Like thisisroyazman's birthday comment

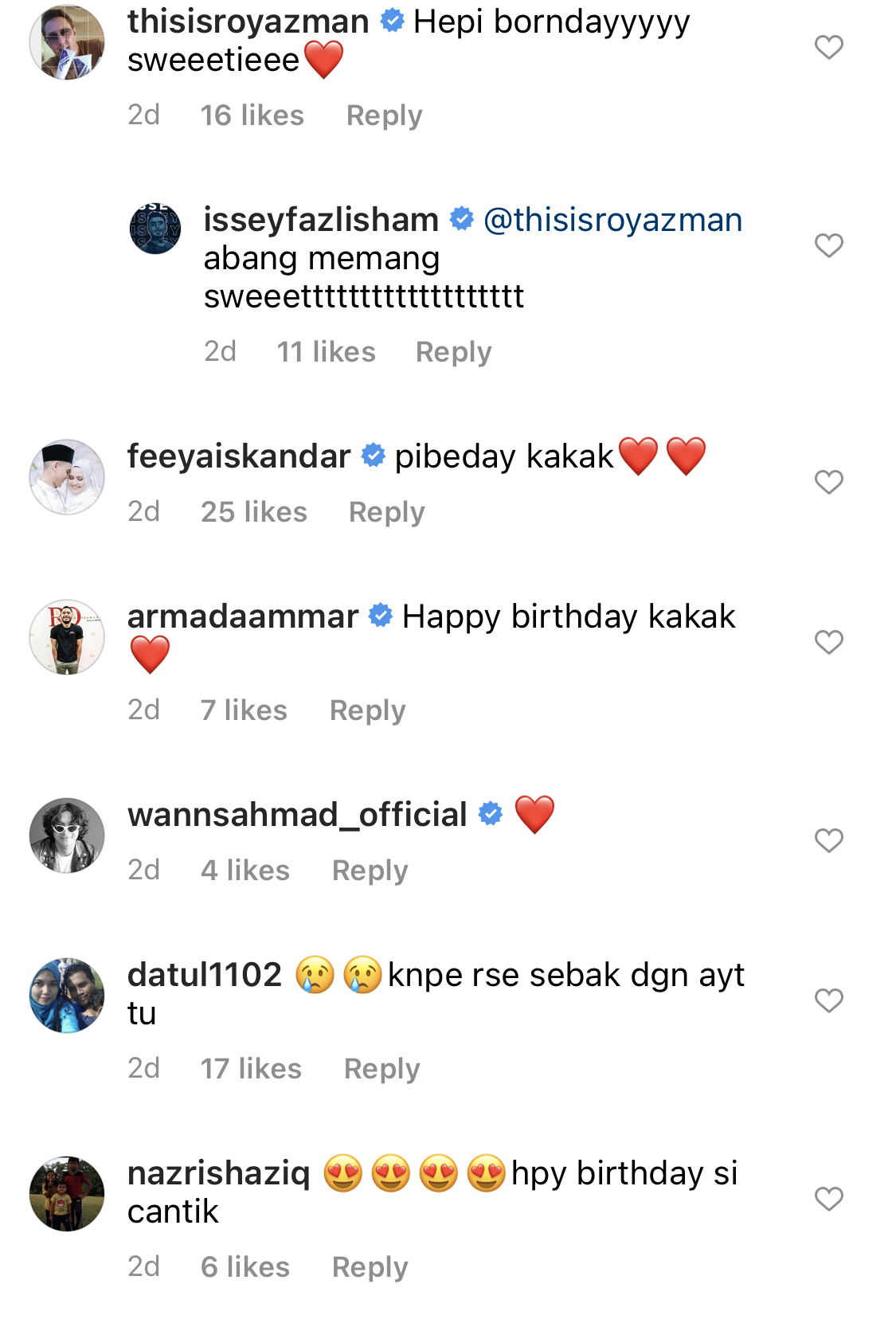tap(828, 48)
